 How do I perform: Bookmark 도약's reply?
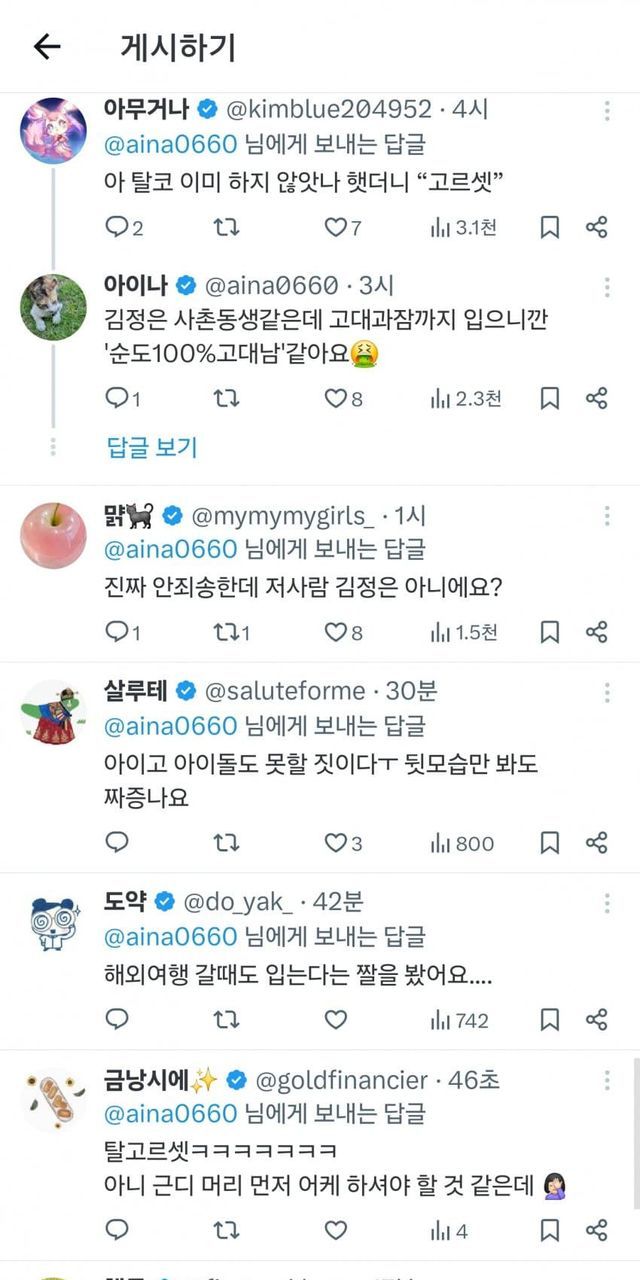tap(549, 1020)
